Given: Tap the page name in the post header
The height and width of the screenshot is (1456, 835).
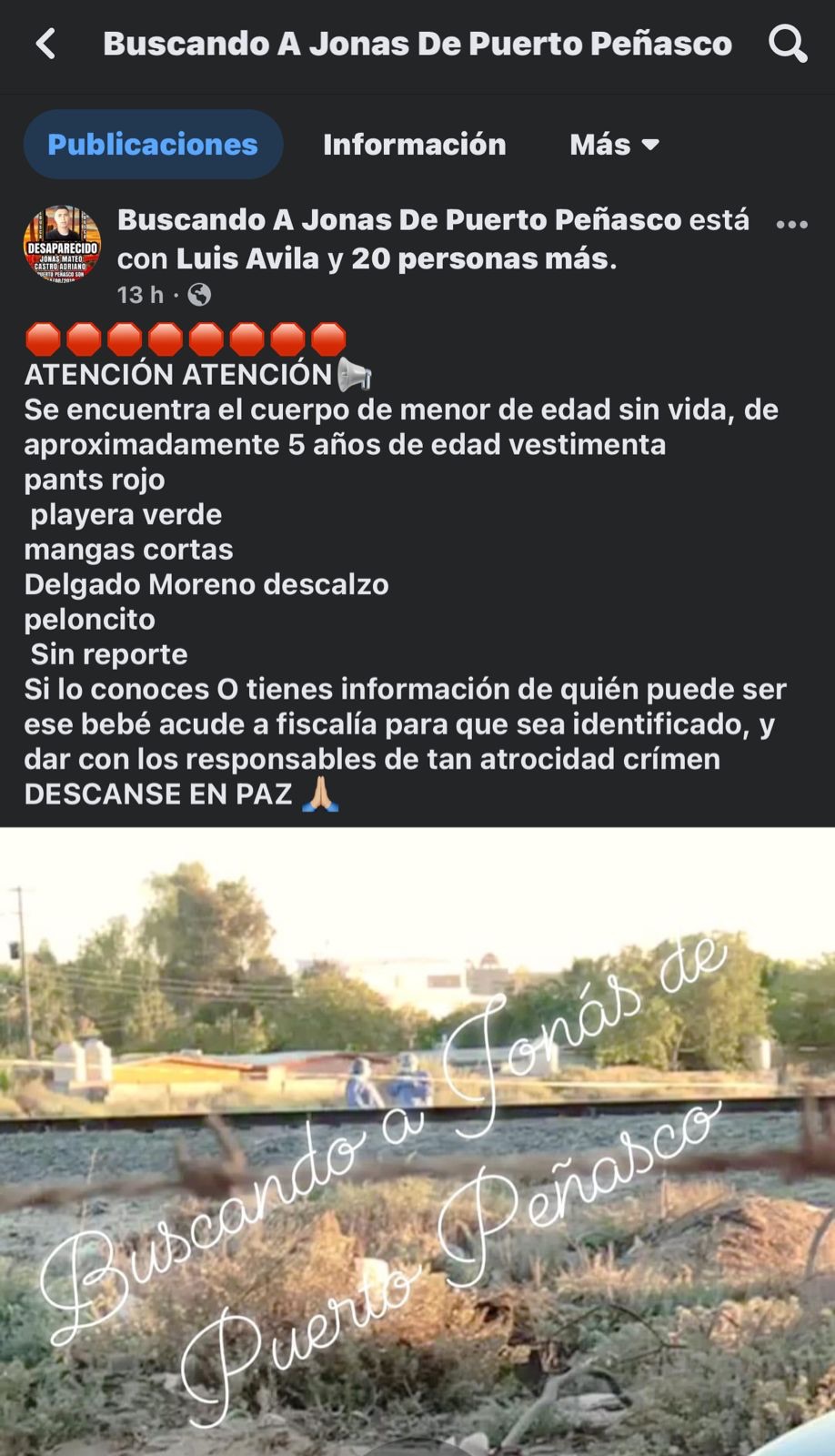Looking at the screenshot, I should pyautogui.click(x=398, y=220).
